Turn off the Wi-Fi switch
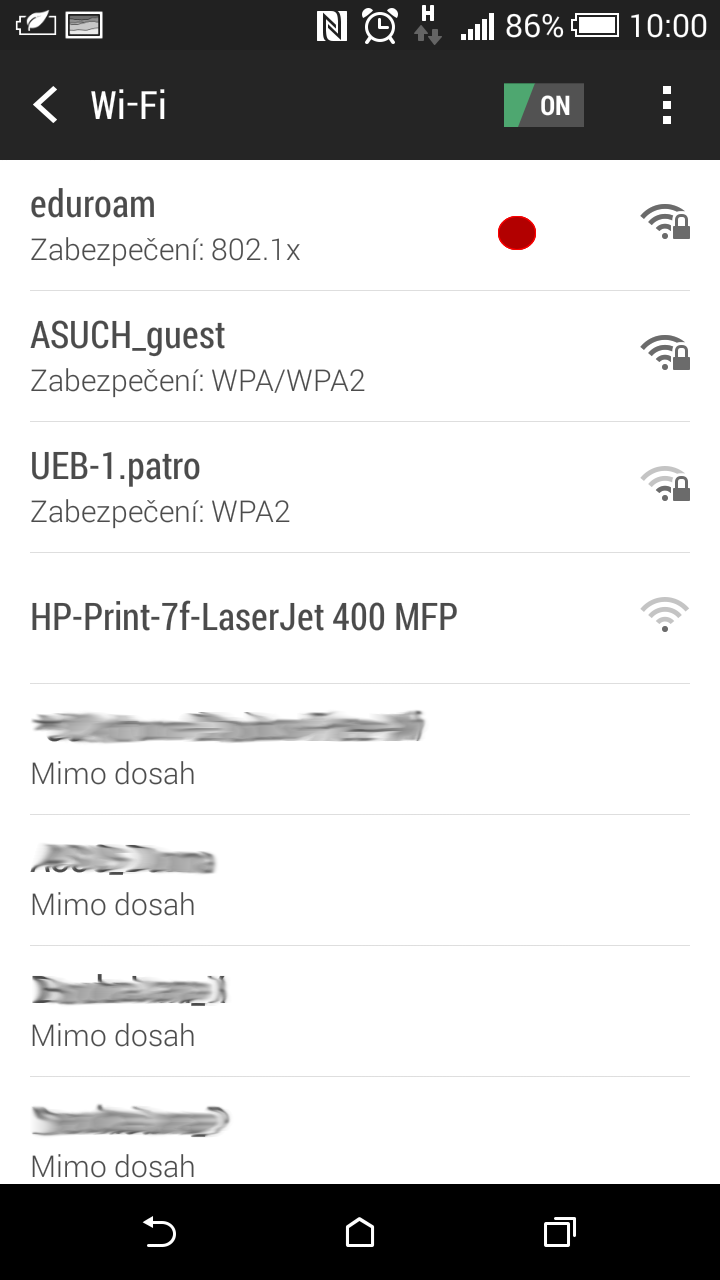720x1280 pixels. pyautogui.click(x=543, y=105)
